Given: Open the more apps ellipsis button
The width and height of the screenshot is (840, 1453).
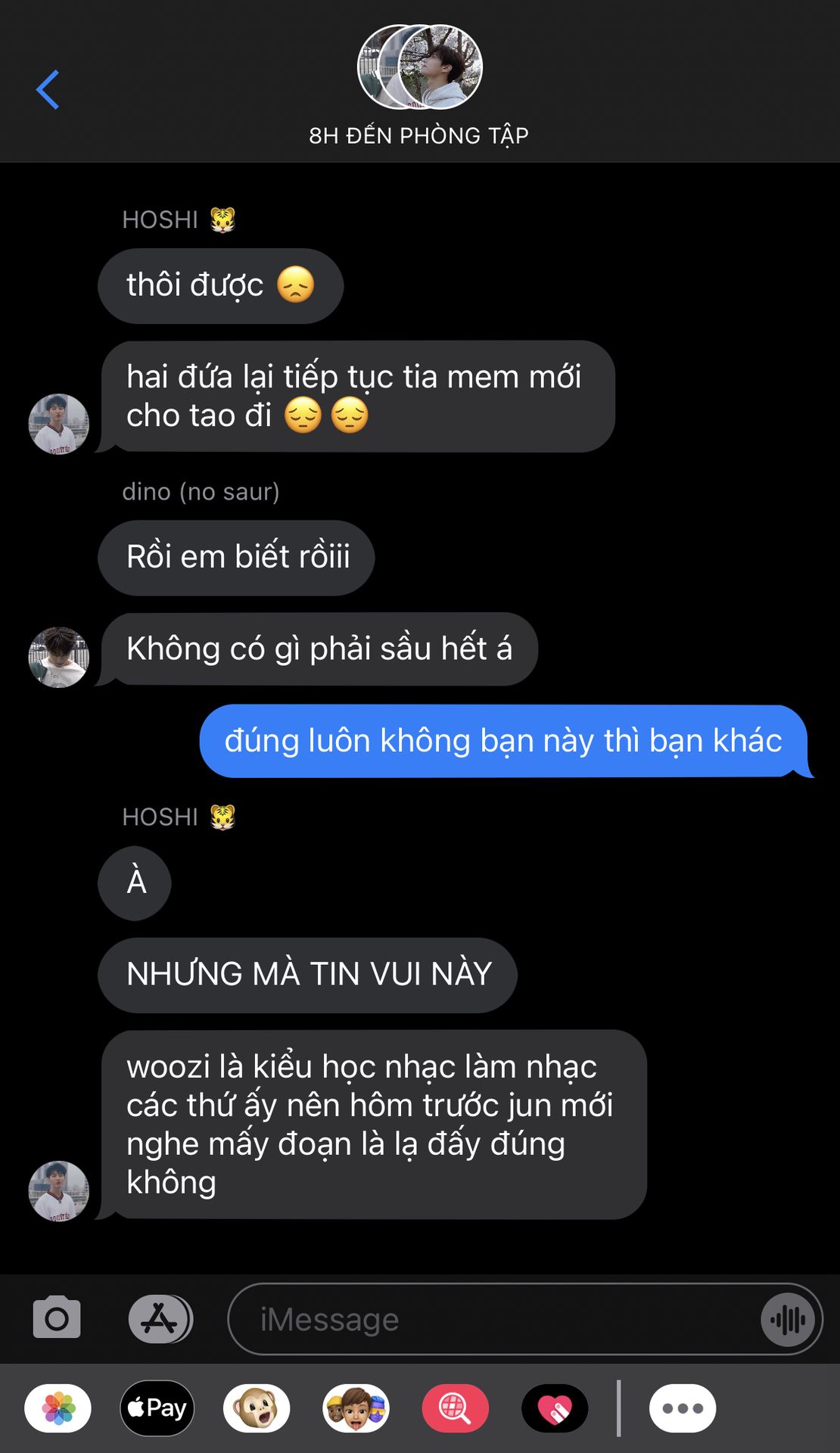Looking at the screenshot, I should click(682, 1408).
